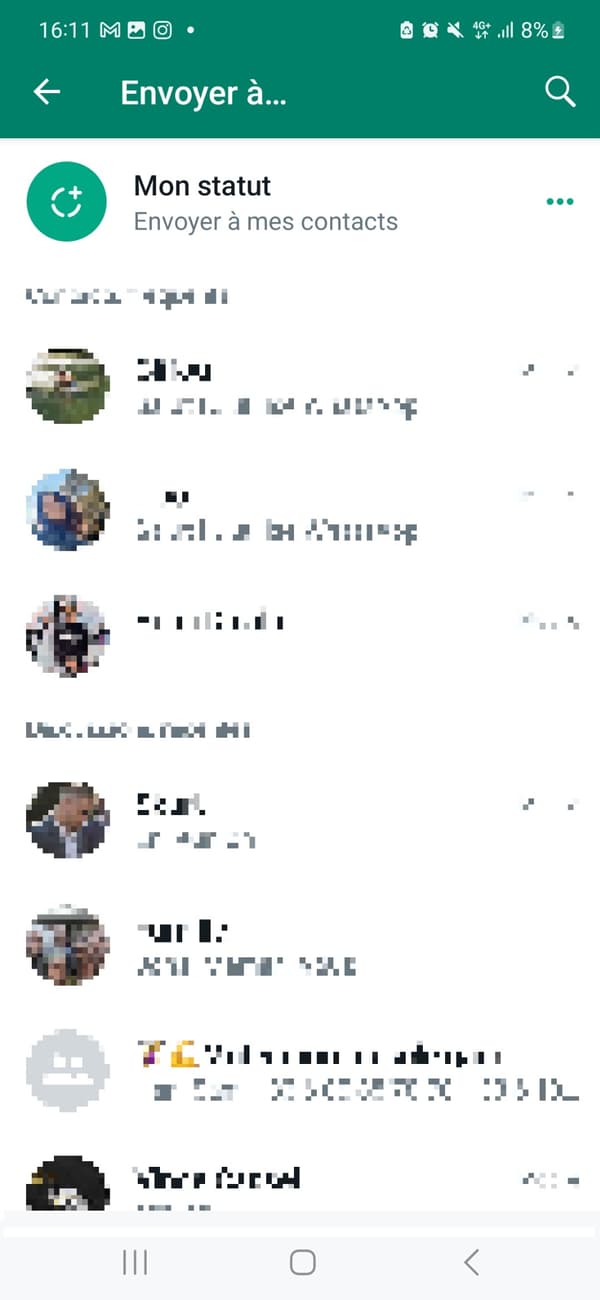The height and width of the screenshot is (1300, 600).
Task: Go back using the app bar arrow
Action: click(x=47, y=92)
